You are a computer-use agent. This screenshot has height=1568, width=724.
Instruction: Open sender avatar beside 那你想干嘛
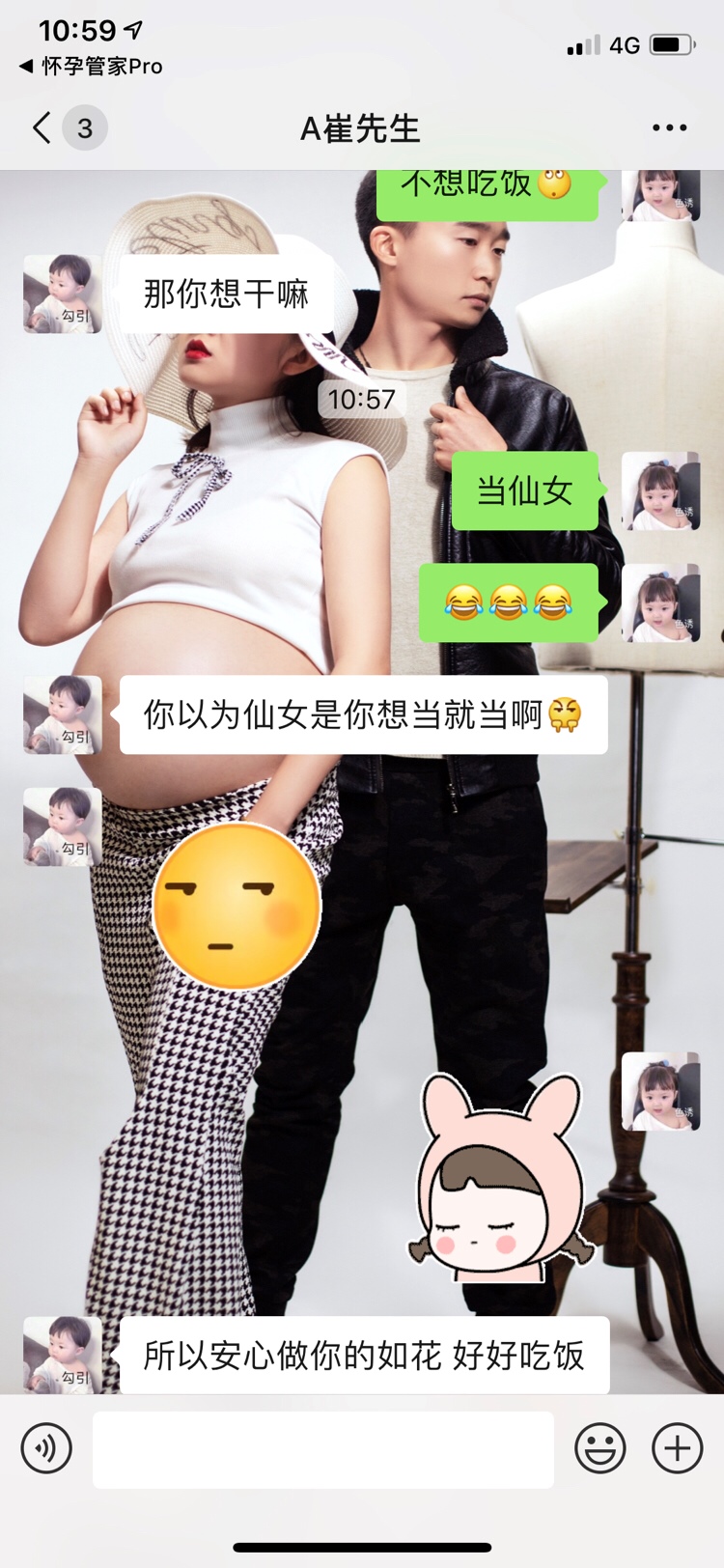point(63,294)
